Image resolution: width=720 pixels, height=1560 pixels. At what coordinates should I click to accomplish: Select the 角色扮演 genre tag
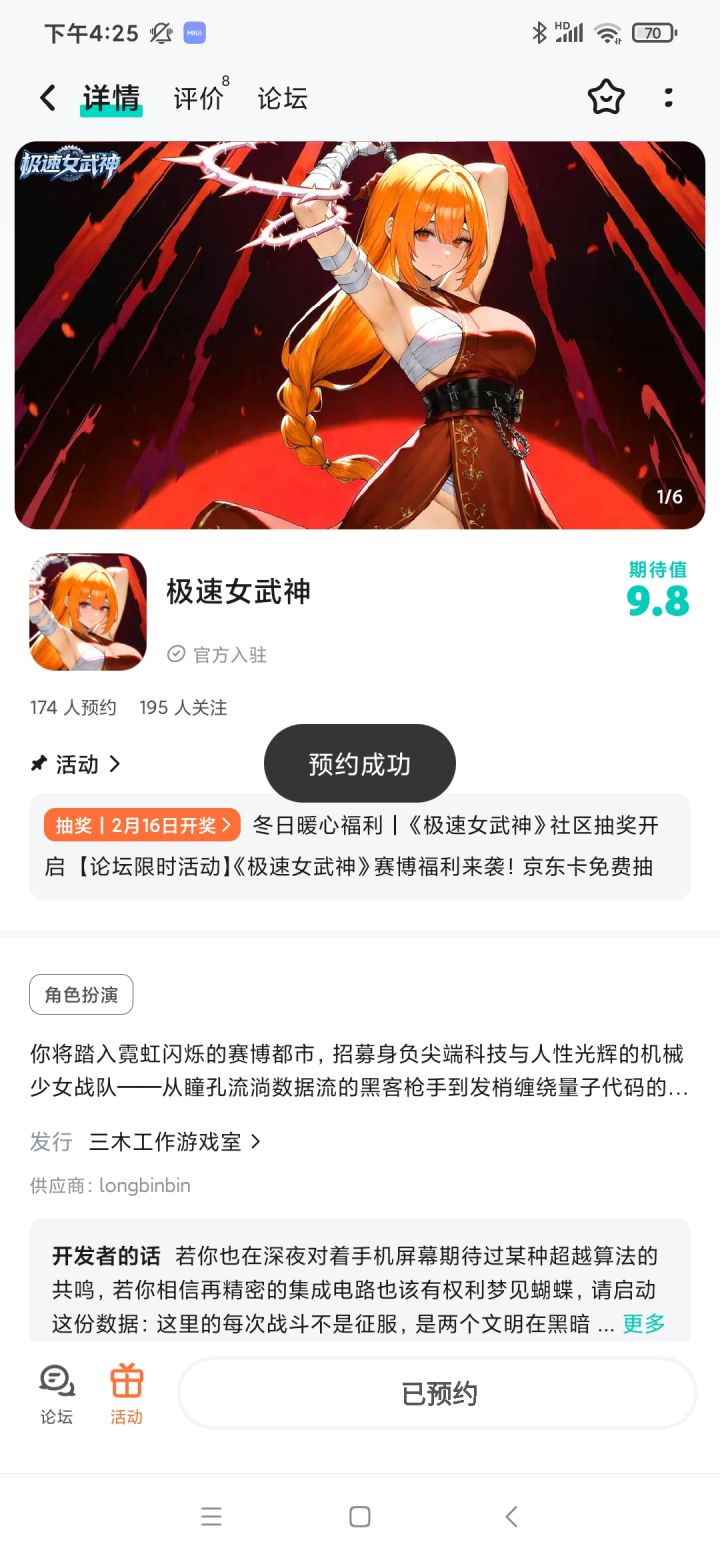pyautogui.click(x=81, y=994)
